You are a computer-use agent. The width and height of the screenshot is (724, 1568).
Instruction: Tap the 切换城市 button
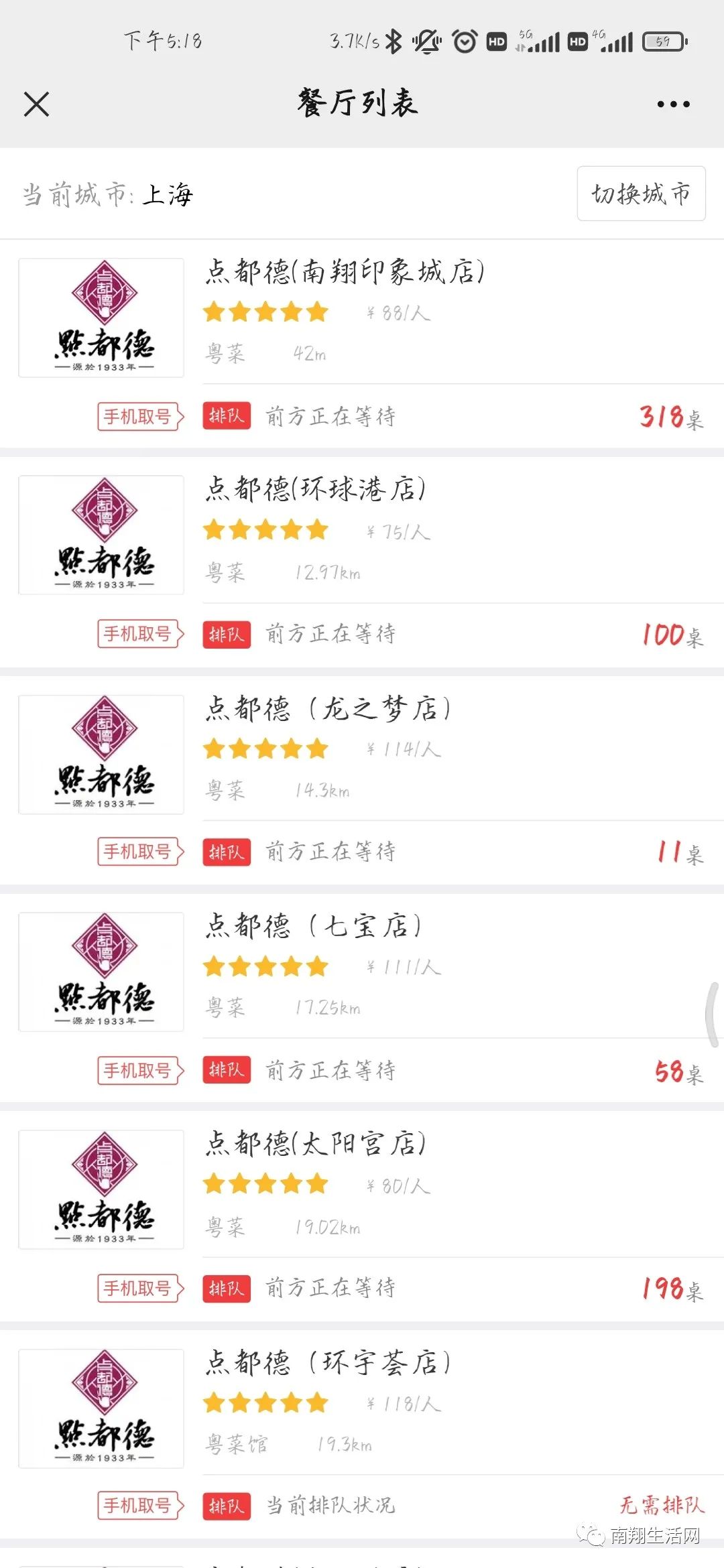(x=641, y=194)
